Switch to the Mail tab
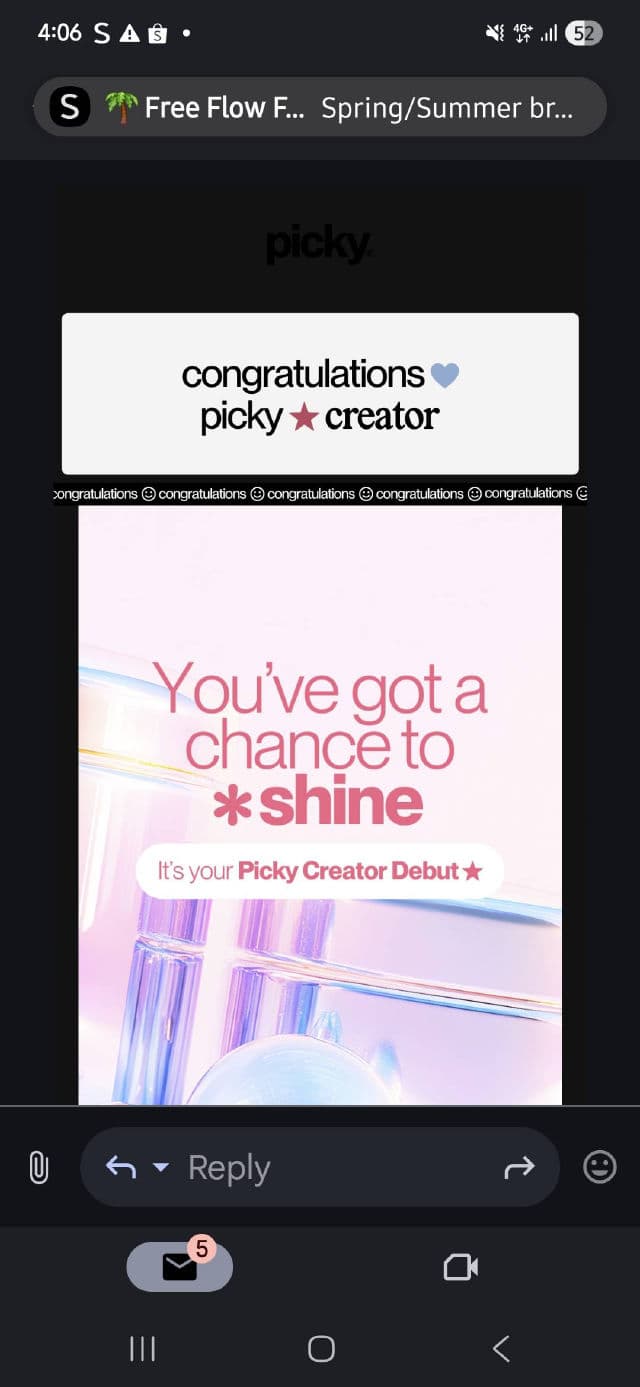The height and width of the screenshot is (1387, 640). click(x=180, y=1267)
